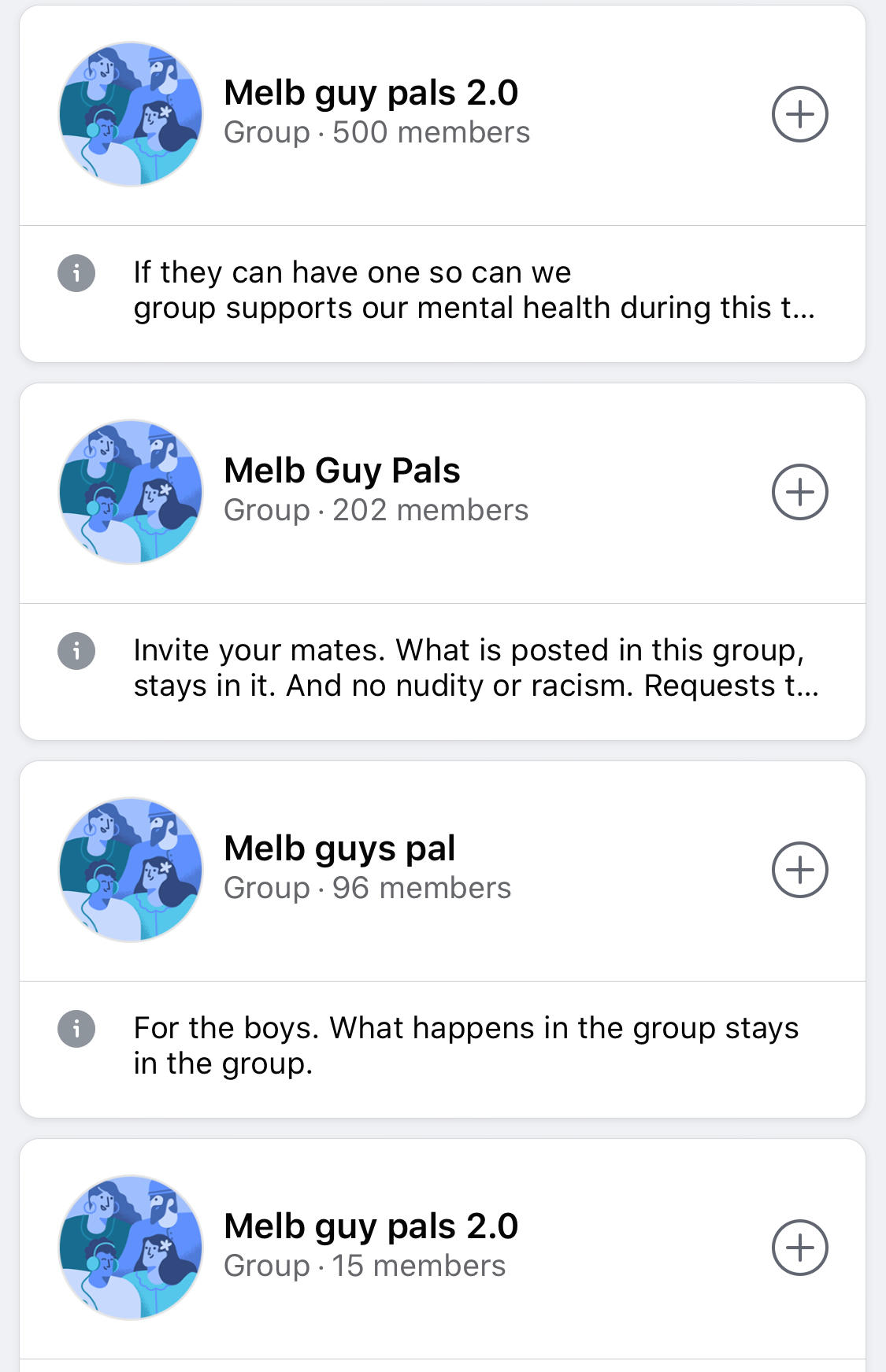Join the 15-member Melb guy pals 2.0 group

[x=799, y=1248]
